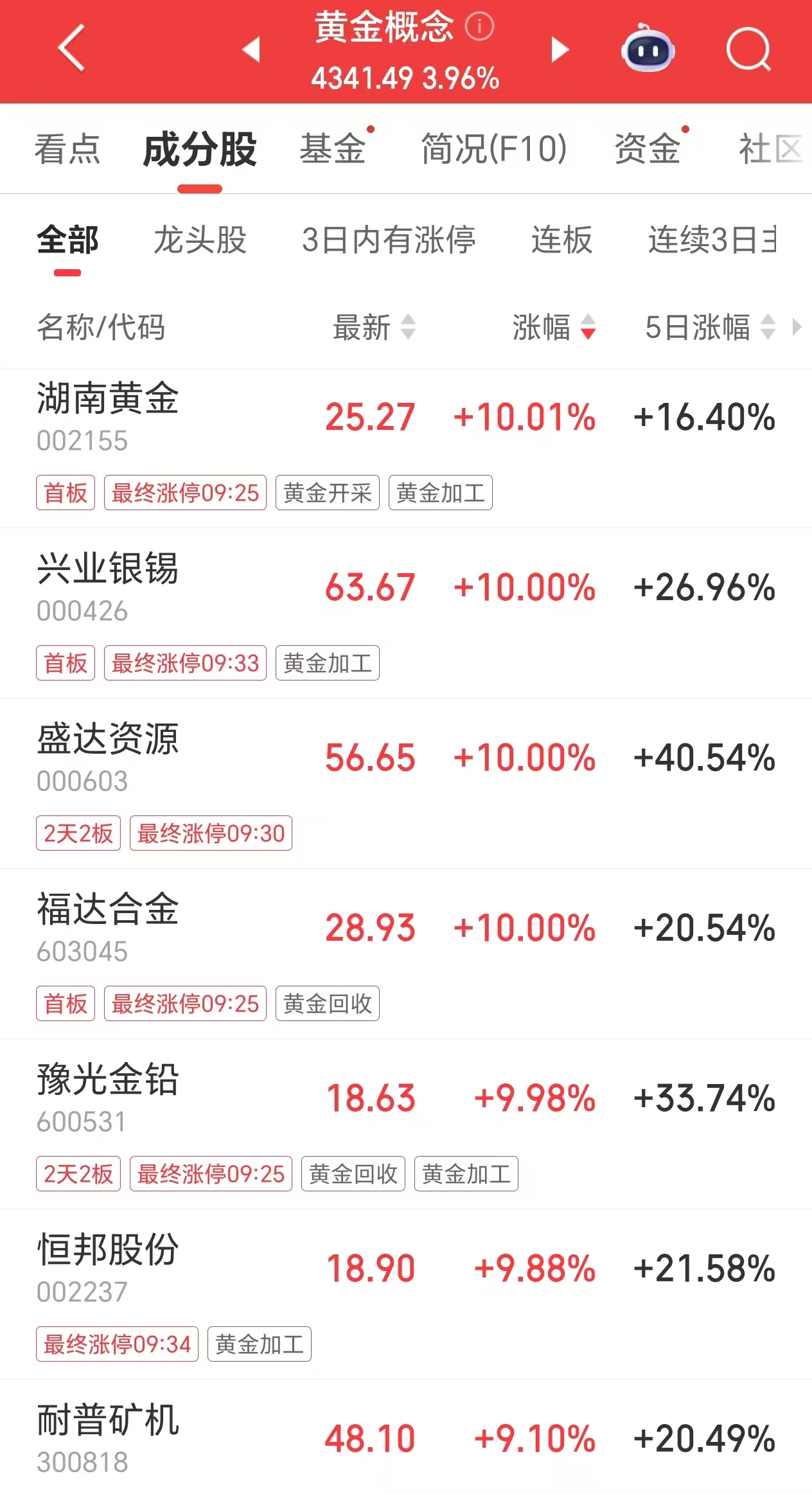Select the 连板 filter
The height and width of the screenshot is (1494, 812).
(561, 240)
